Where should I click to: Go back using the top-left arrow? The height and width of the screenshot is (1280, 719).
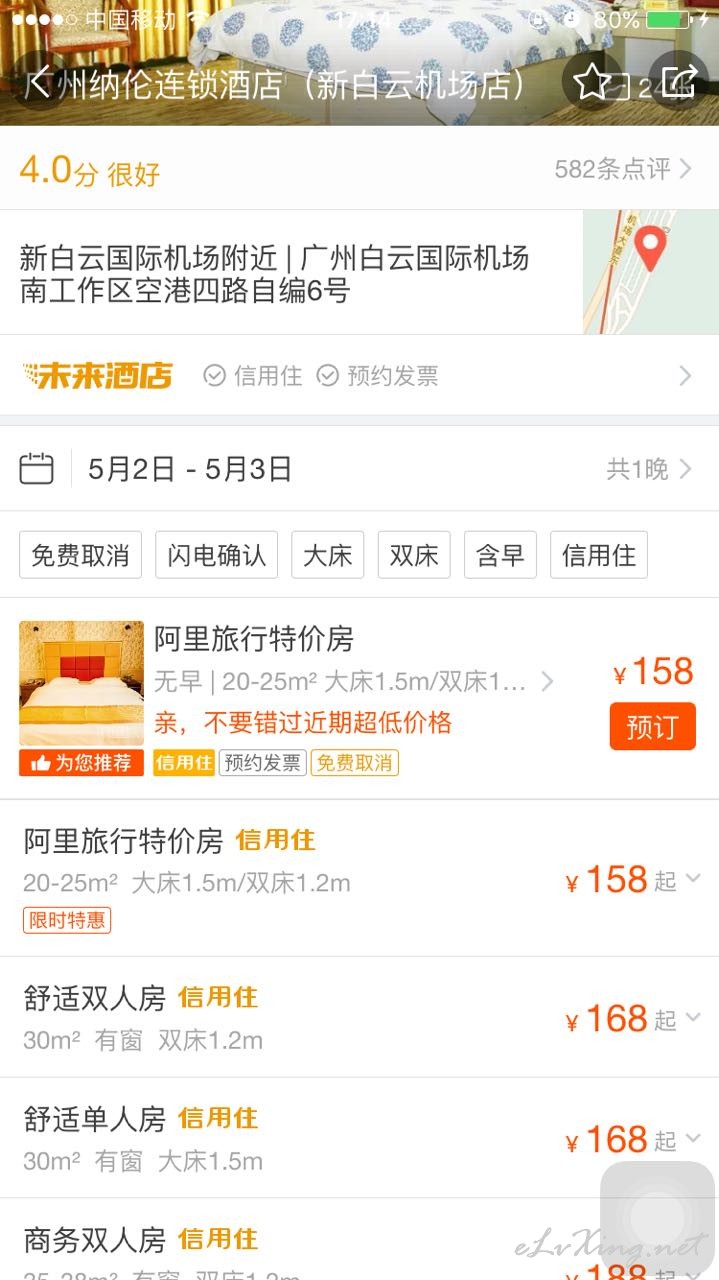click(38, 82)
